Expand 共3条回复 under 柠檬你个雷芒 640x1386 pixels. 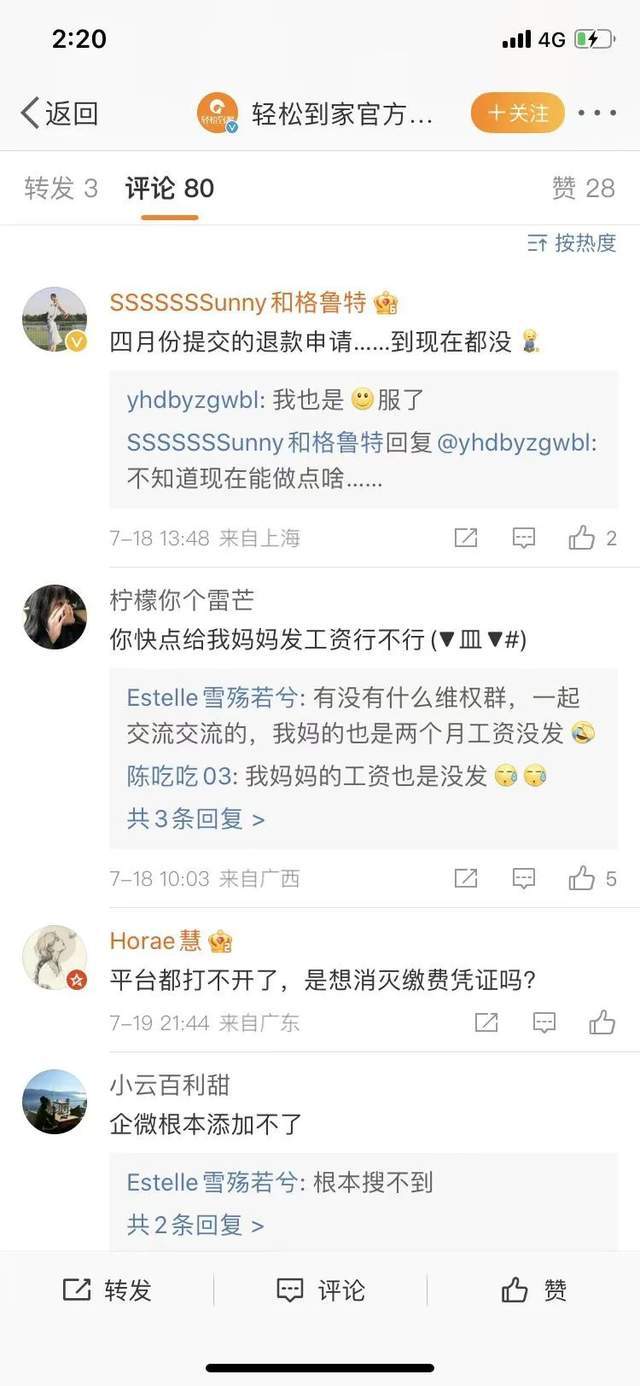point(196,819)
